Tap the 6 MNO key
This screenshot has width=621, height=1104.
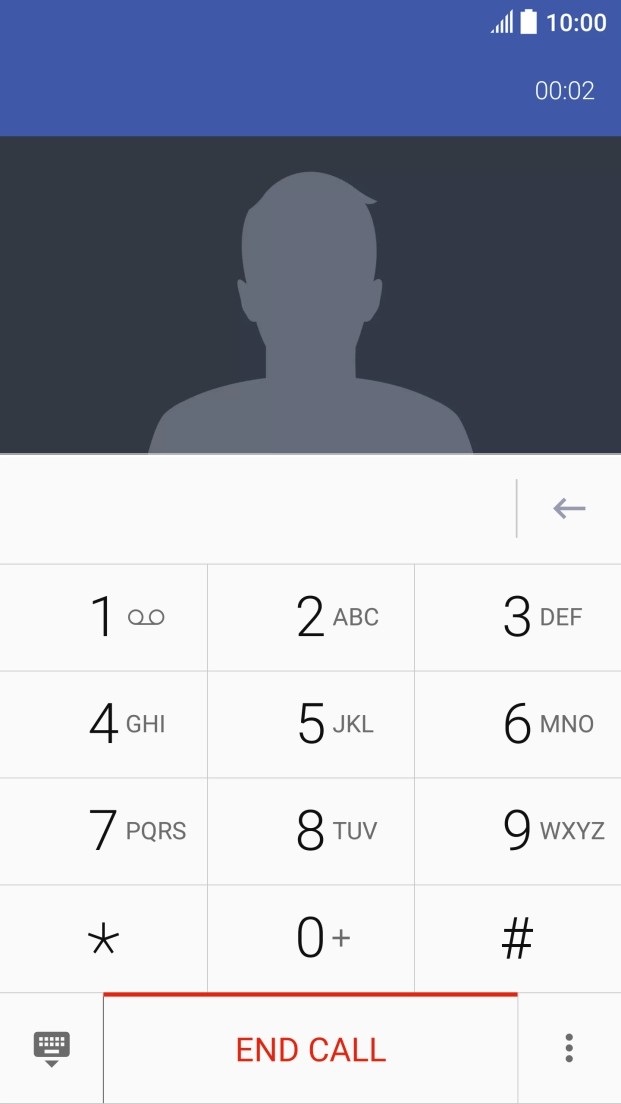[518, 724]
